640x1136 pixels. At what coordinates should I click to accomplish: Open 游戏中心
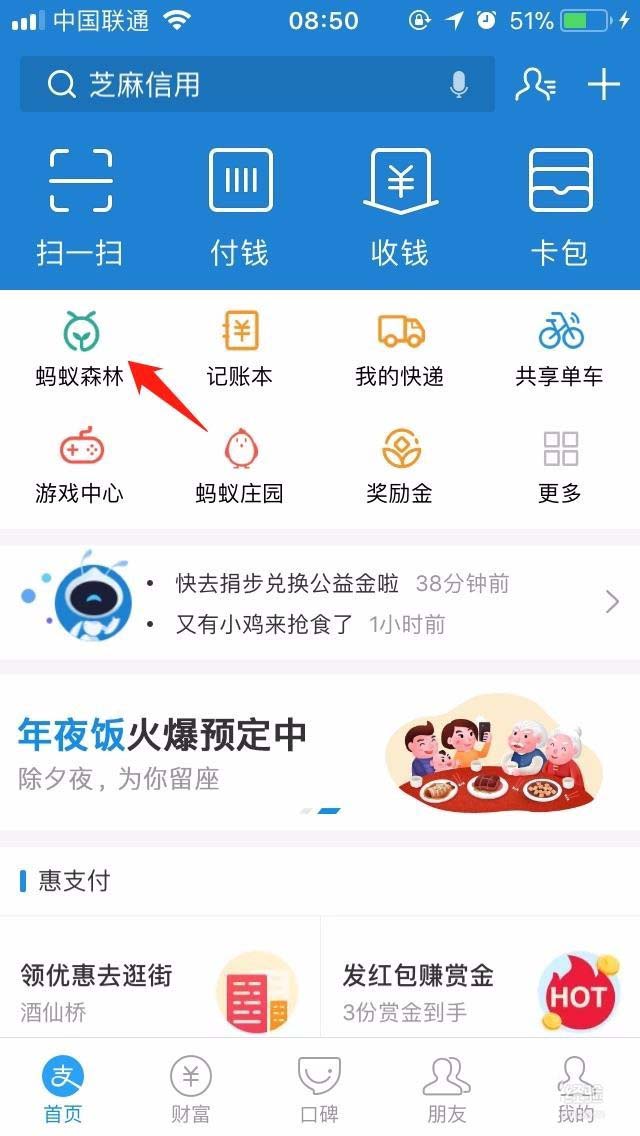pyautogui.click(x=80, y=464)
